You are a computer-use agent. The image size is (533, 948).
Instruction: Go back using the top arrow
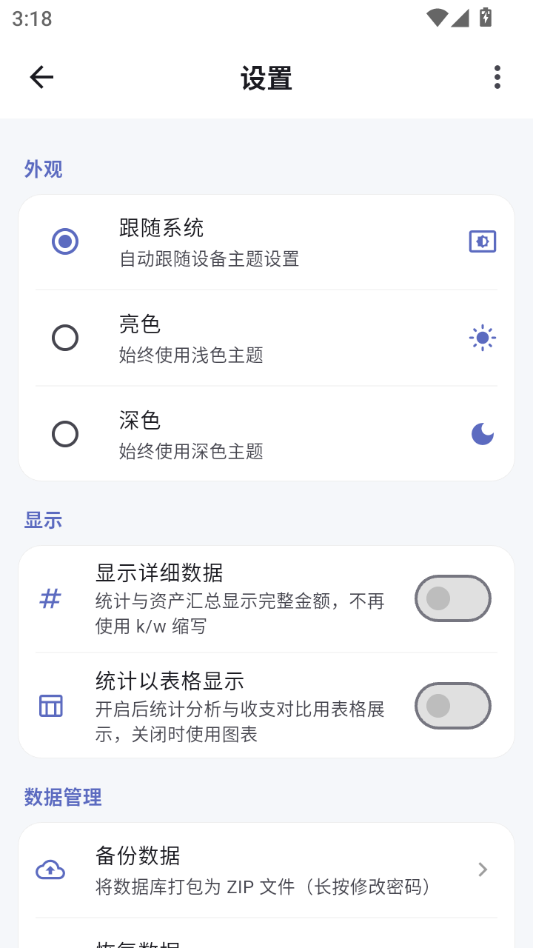pyautogui.click(x=42, y=77)
